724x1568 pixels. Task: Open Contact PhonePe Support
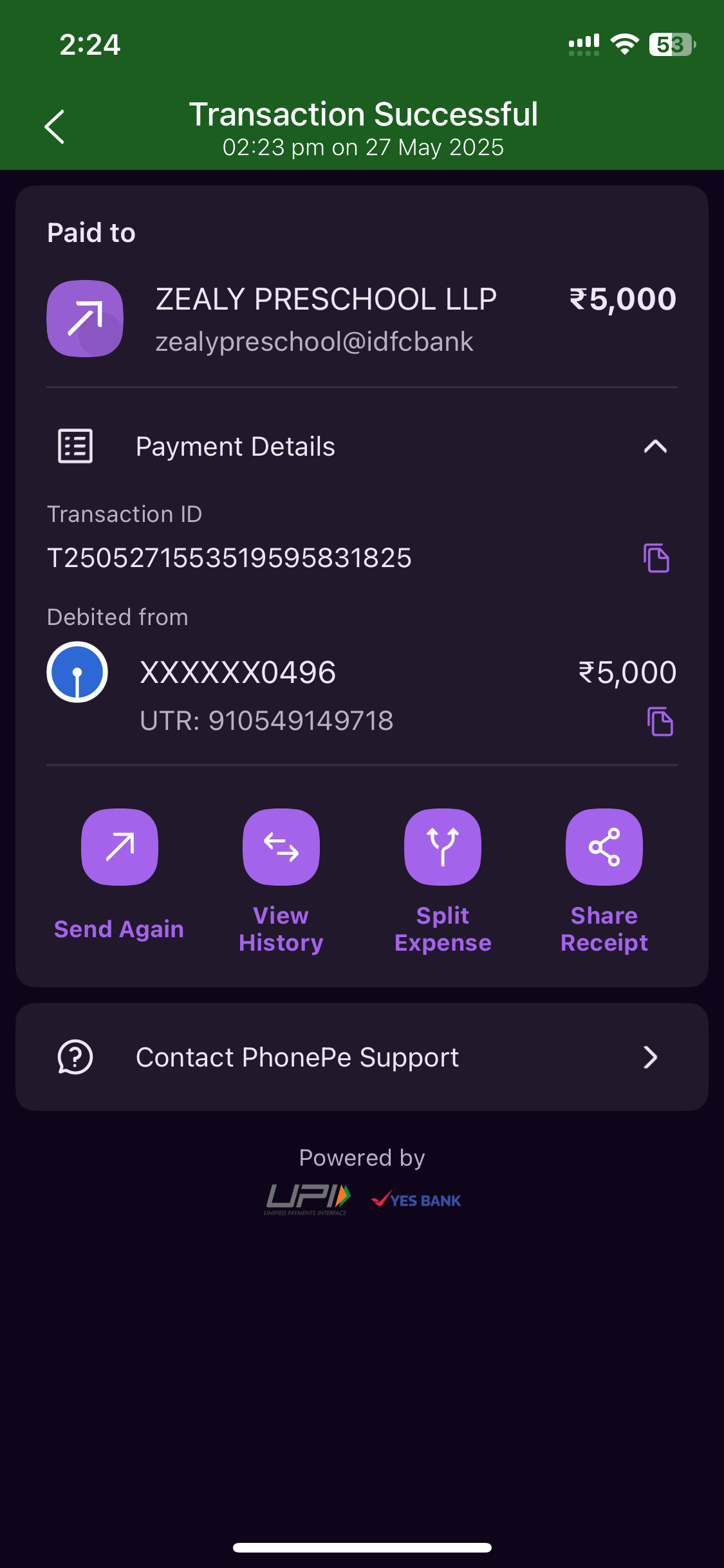tap(362, 1057)
